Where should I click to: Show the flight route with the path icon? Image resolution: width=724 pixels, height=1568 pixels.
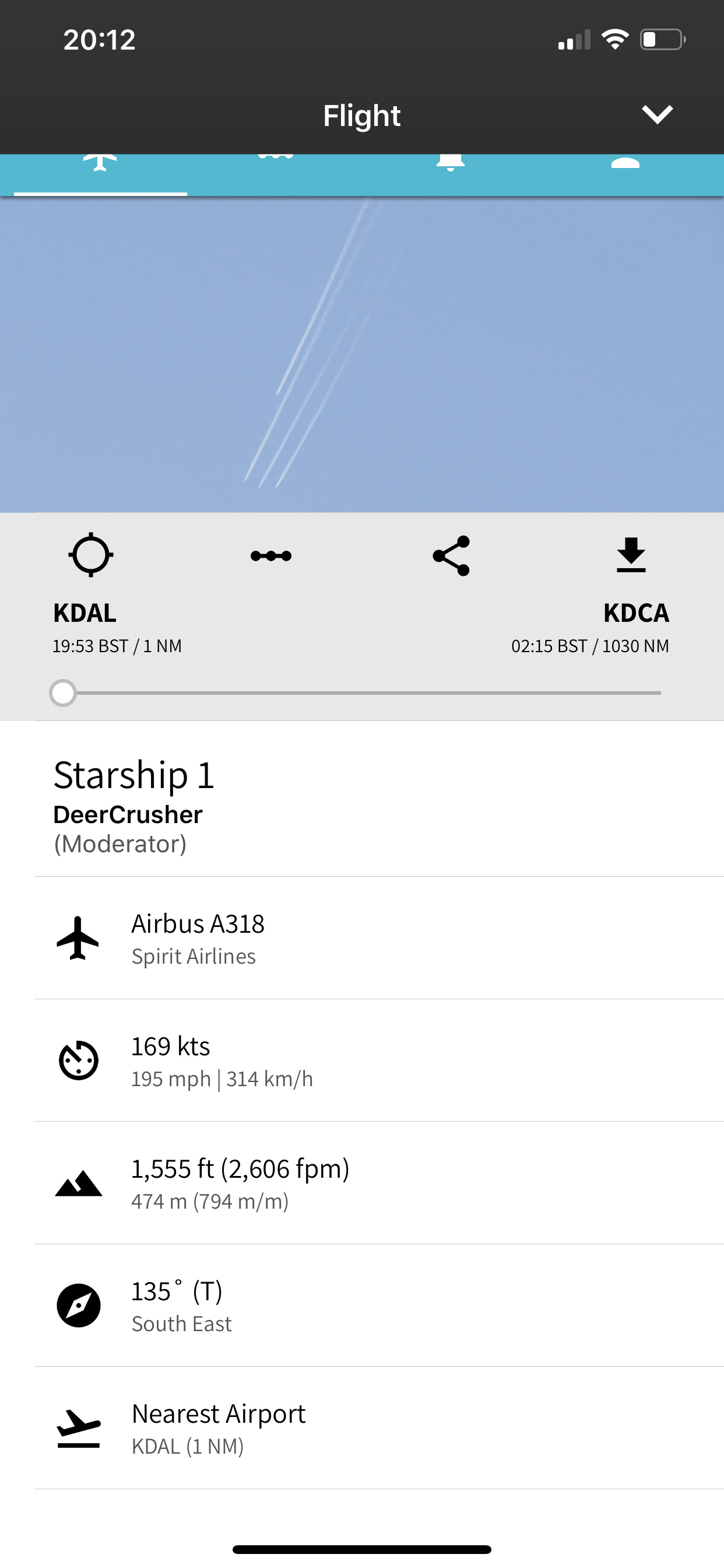270,556
